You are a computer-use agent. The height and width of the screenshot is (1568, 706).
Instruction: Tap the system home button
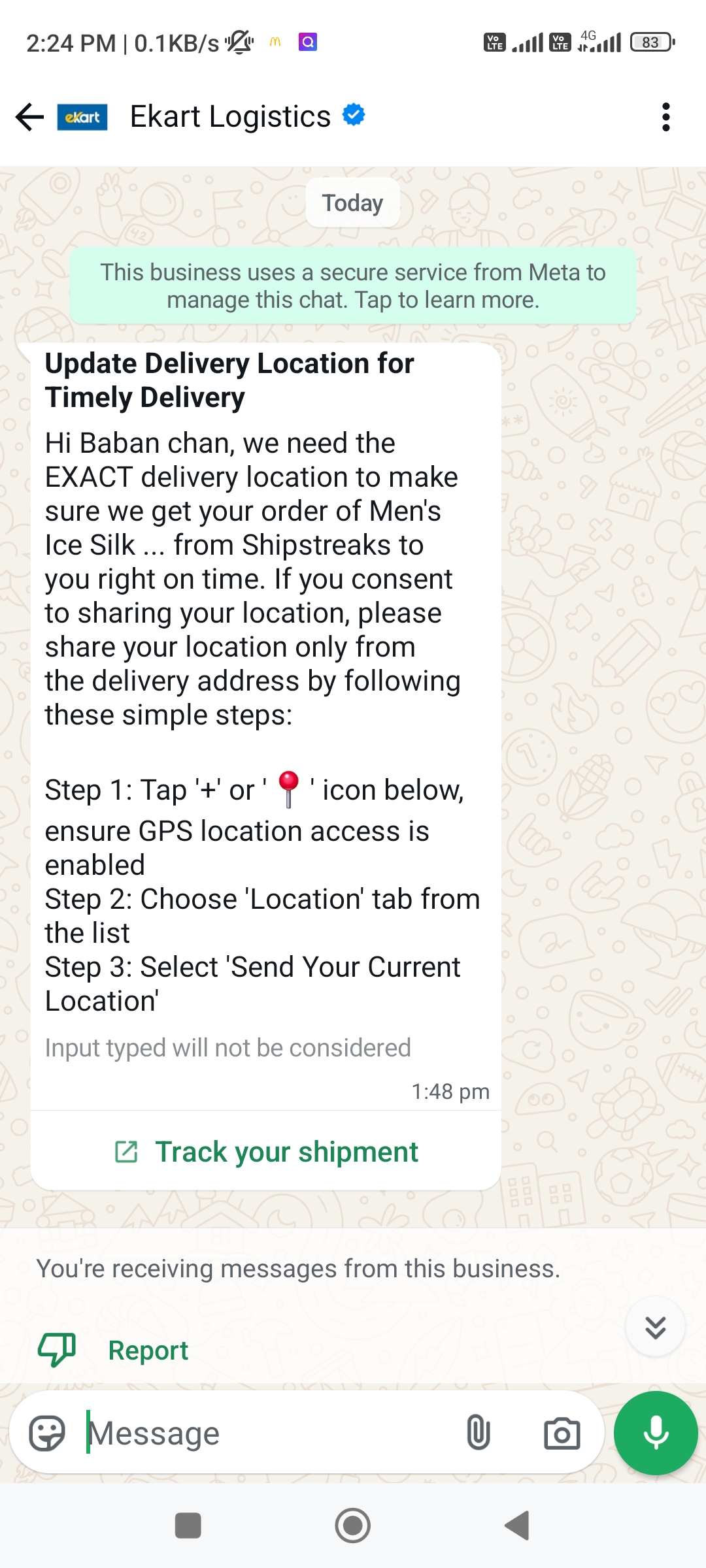(x=353, y=1526)
